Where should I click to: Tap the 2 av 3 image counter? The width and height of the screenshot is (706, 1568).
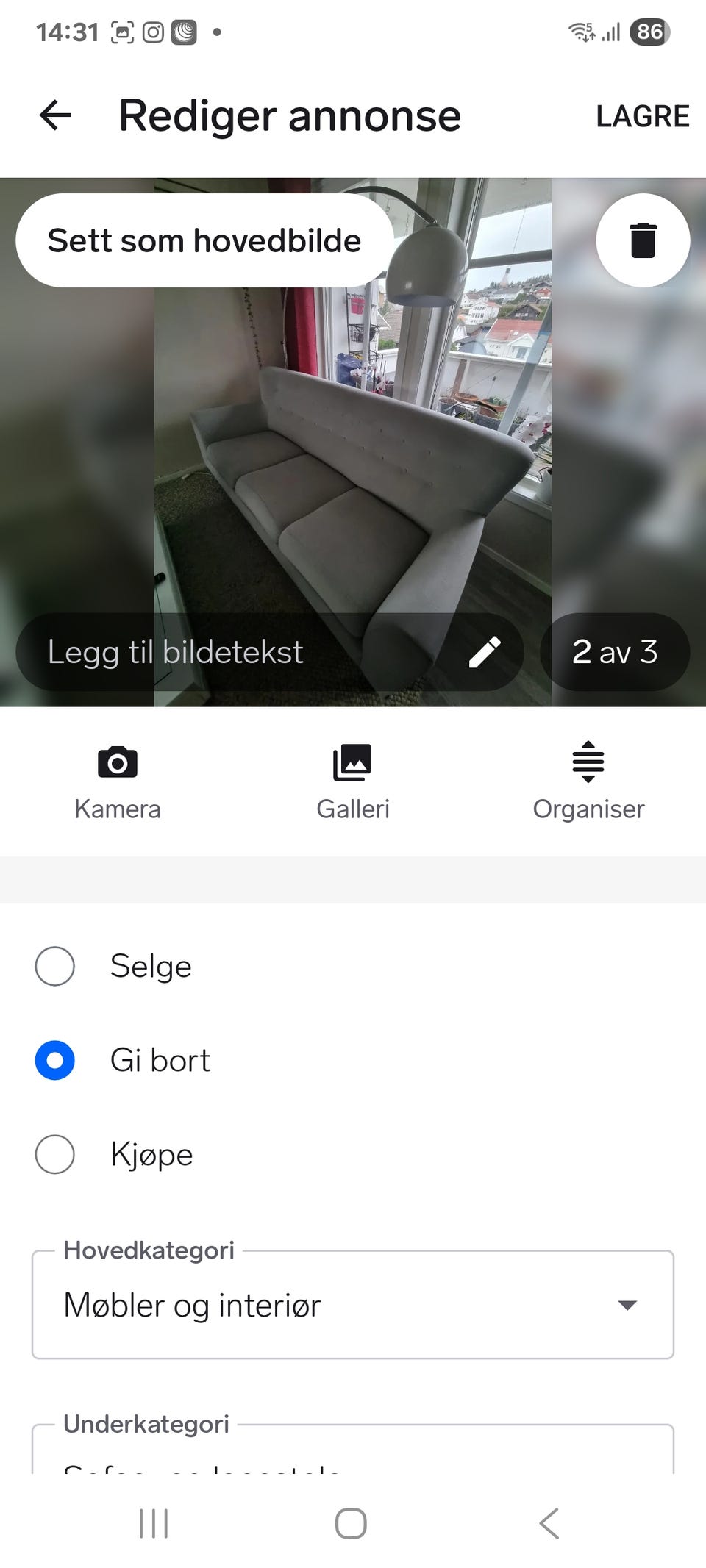pyautogui.click(x=616, y=652)
